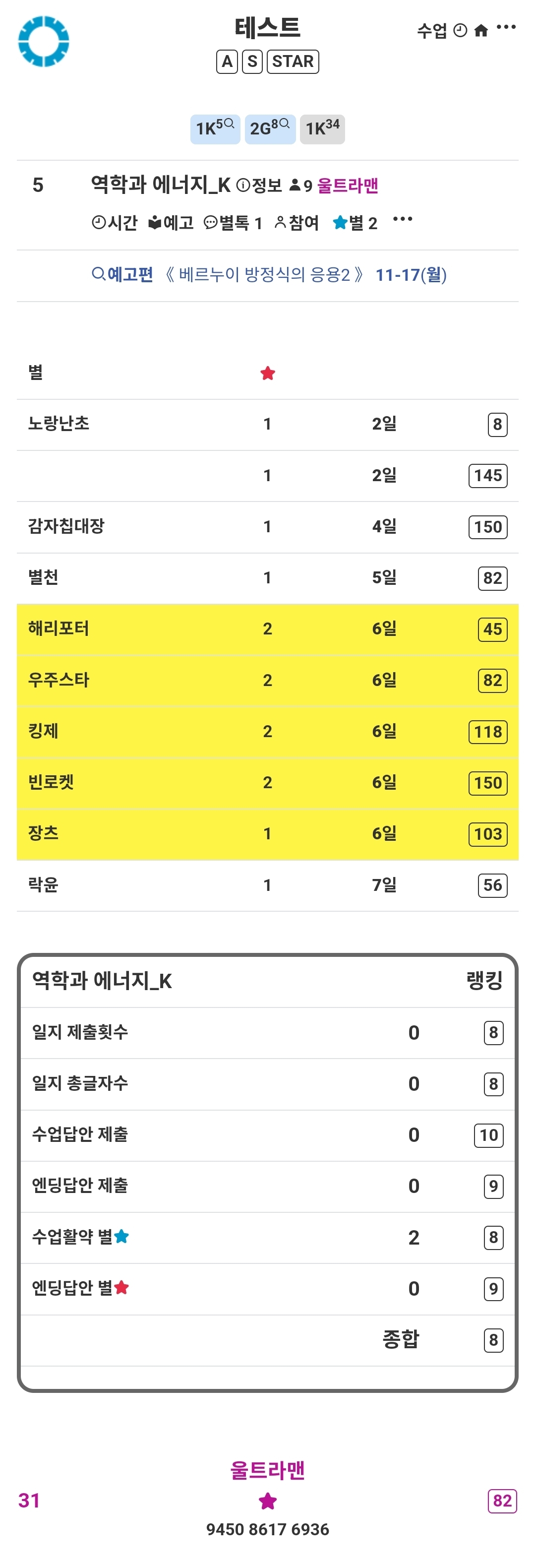Open 별톡 1 chat
Screen dimensions: 535x1568
coord(233,223)
